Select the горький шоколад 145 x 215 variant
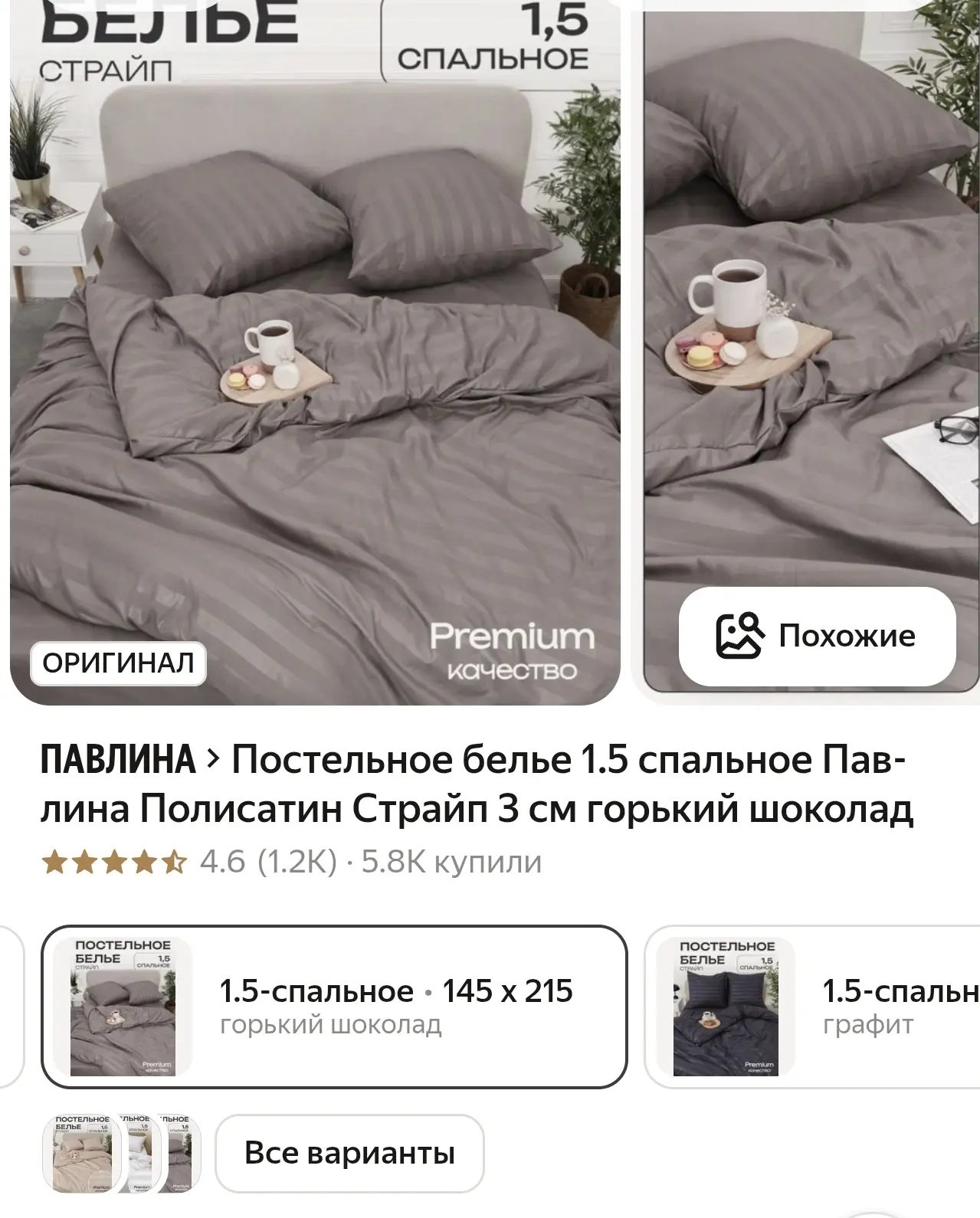 tap(334, 1007)
